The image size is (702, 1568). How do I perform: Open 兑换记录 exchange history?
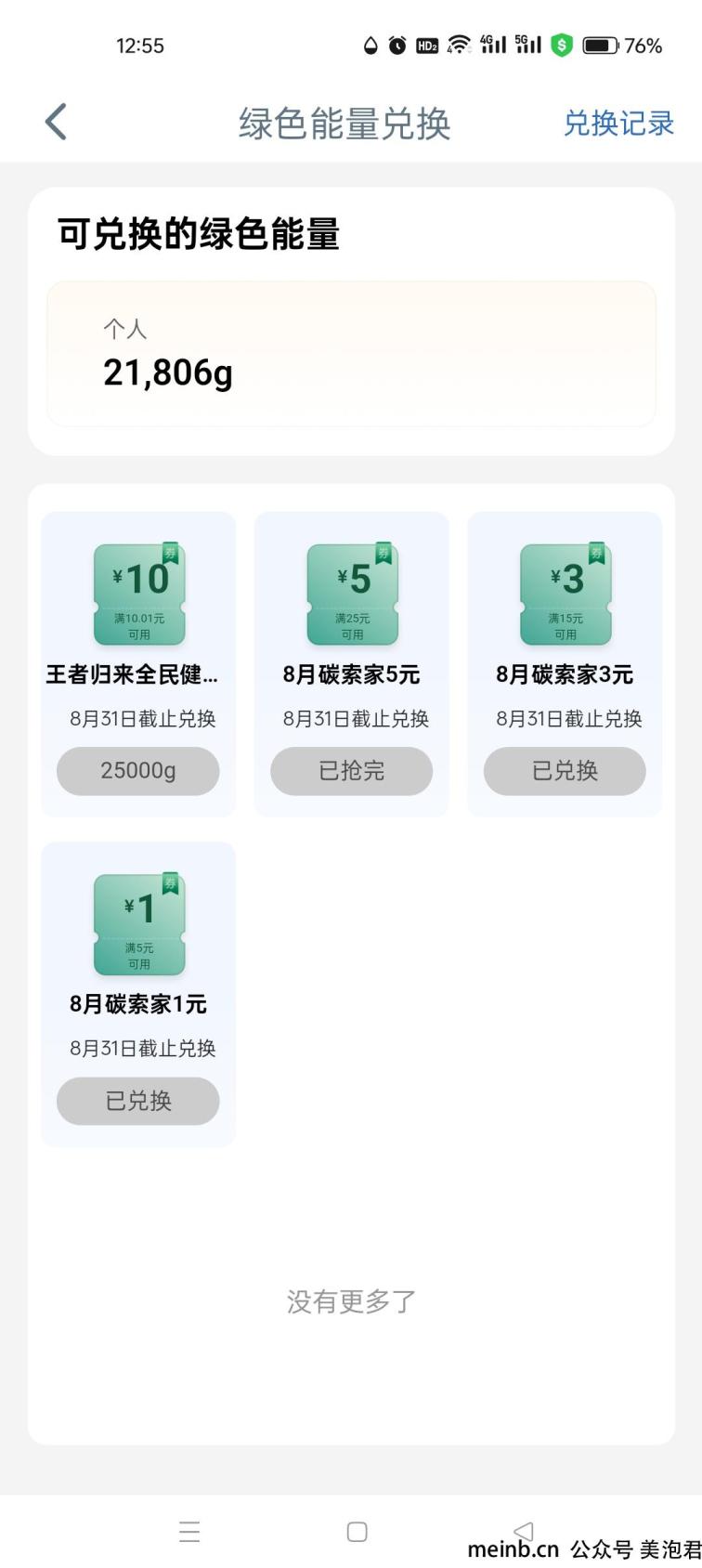click(x=618, y=123)
